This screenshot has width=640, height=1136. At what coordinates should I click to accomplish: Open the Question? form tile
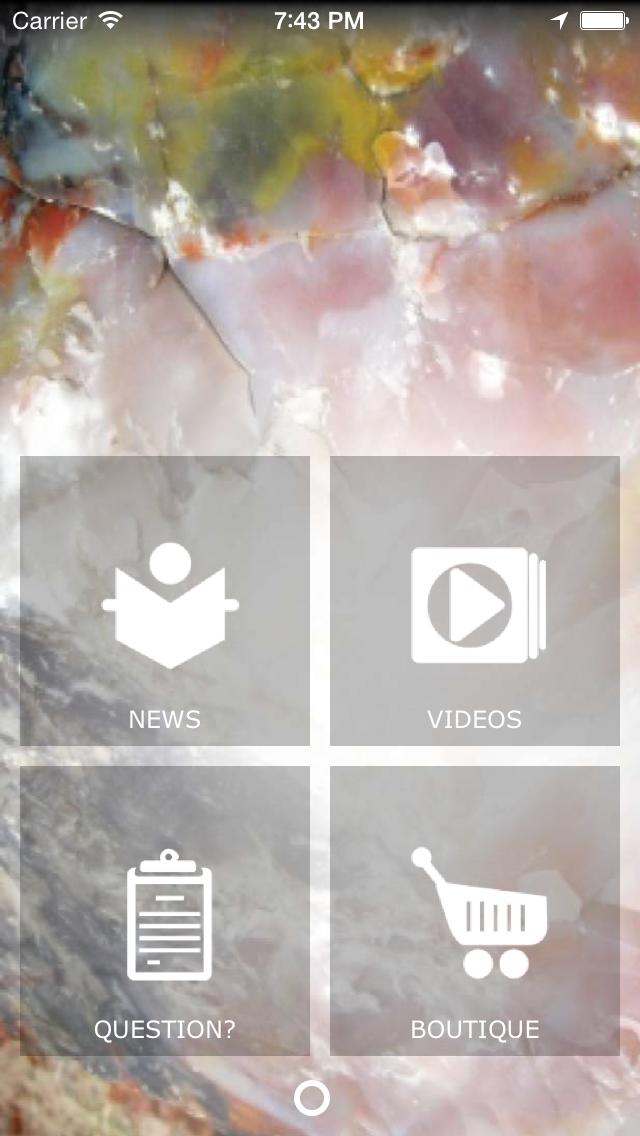pos(165,911)
